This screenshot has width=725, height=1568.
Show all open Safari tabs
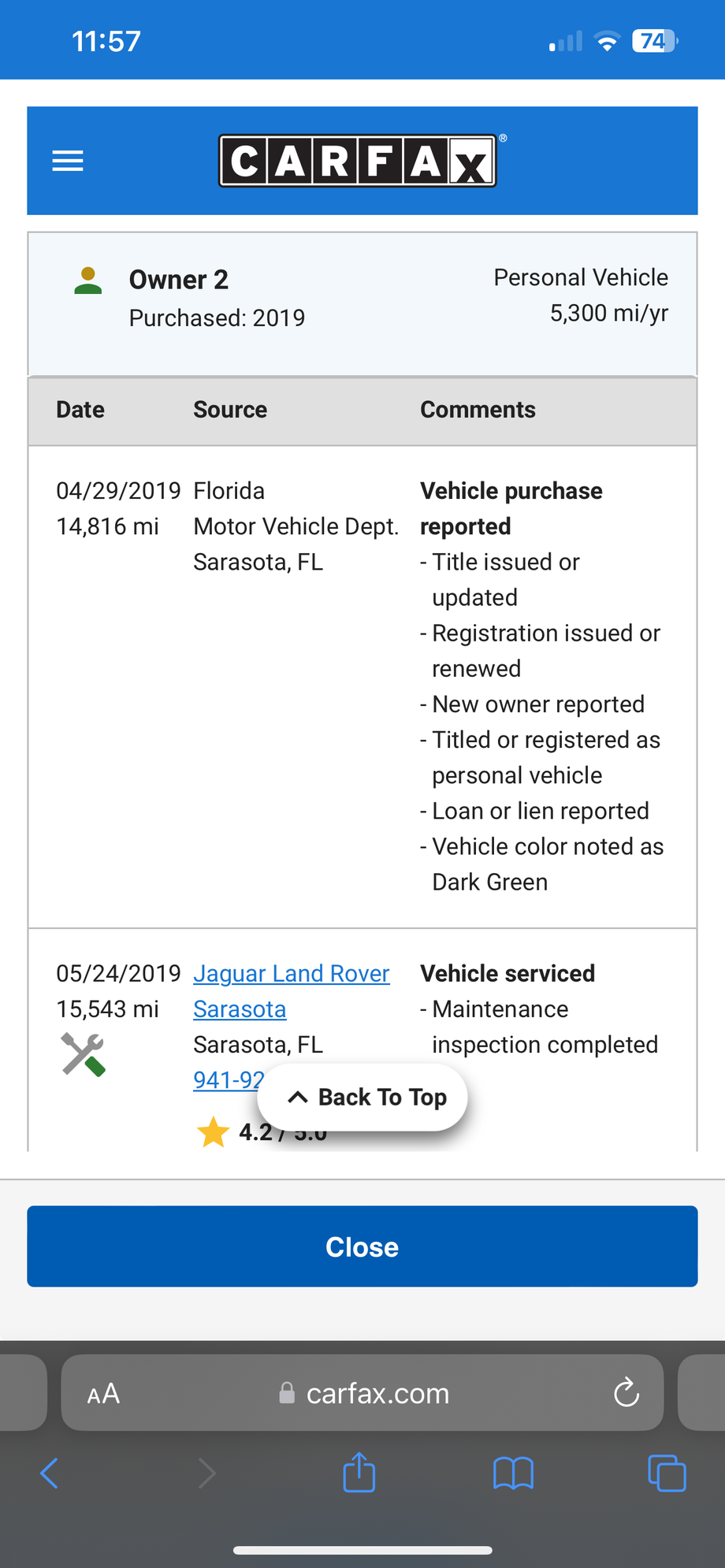666,1473
